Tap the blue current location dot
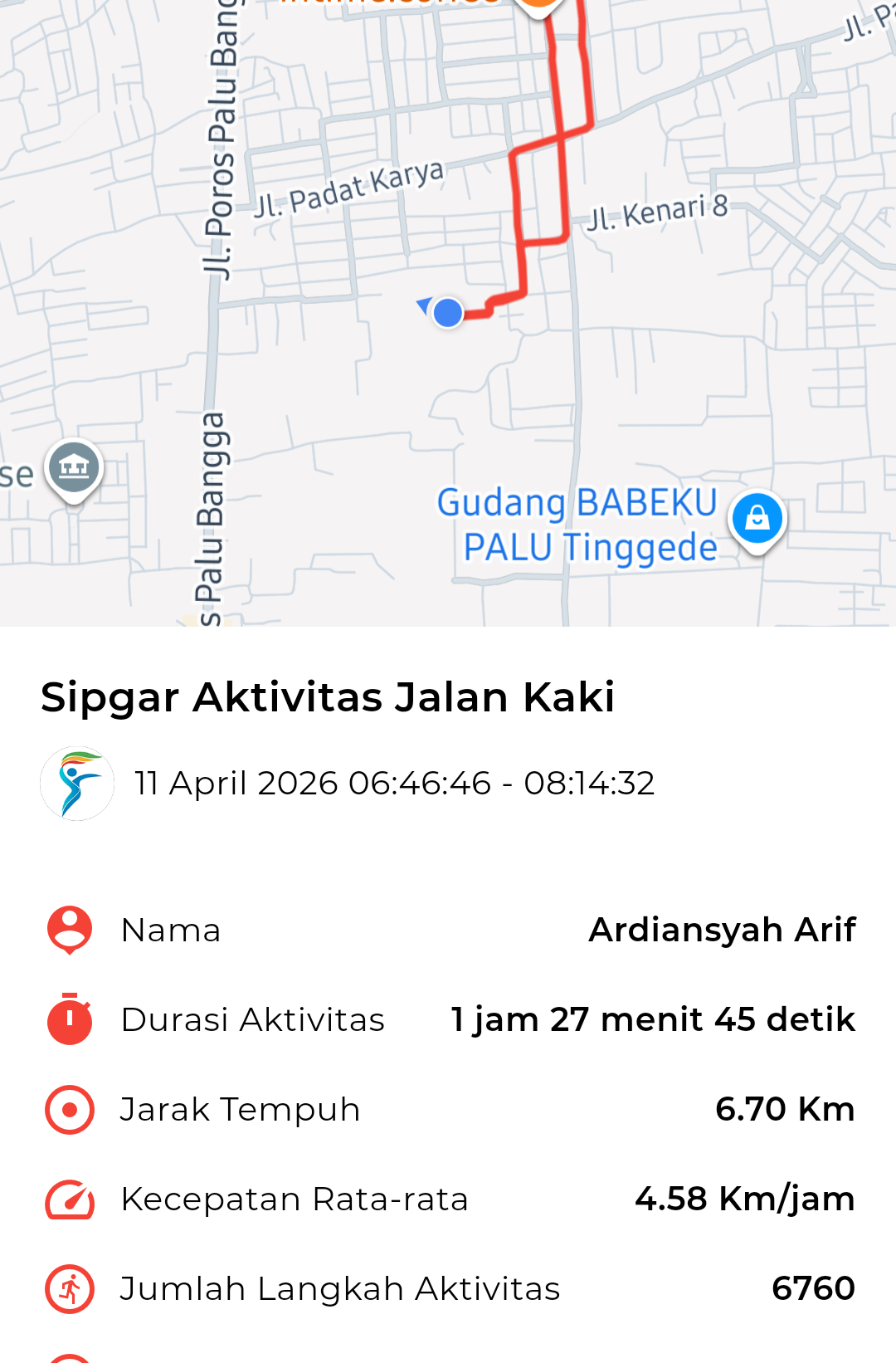 (448, 313)
